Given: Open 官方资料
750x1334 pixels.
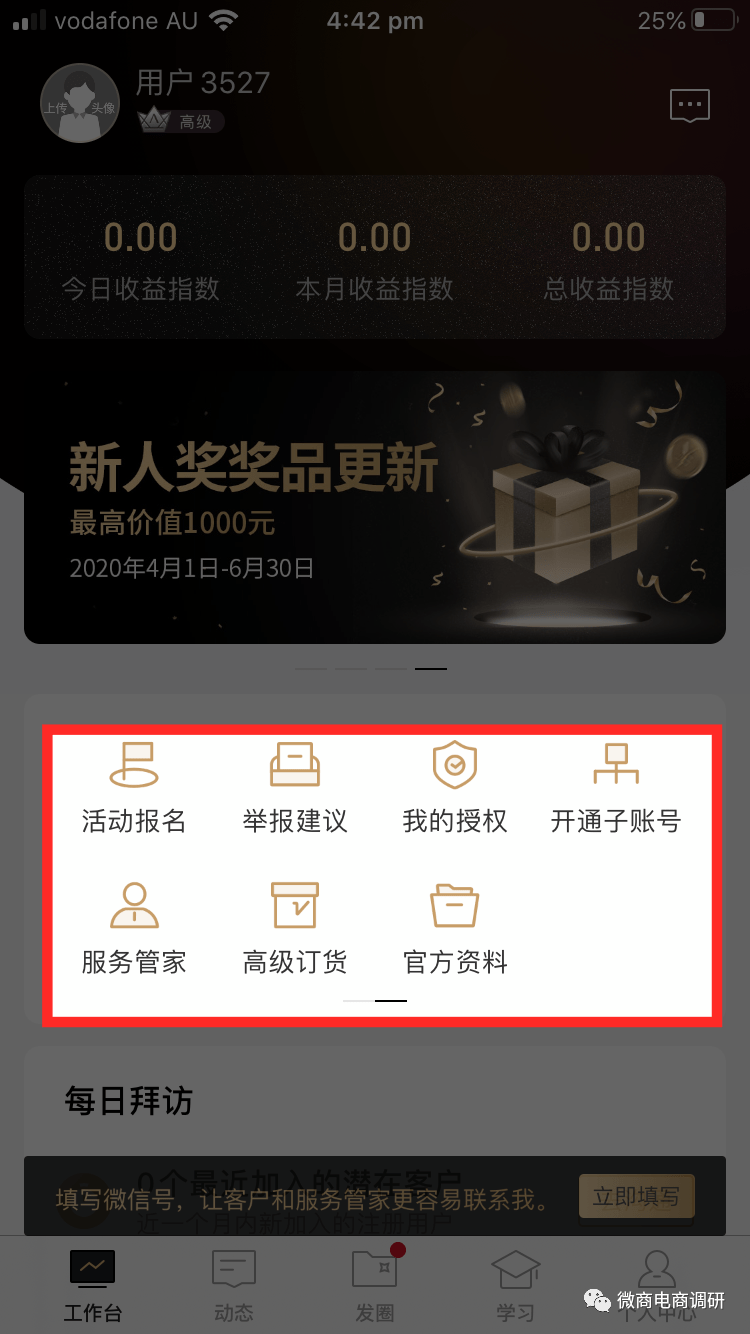Looking at the screenshot, I should [455, 929].
